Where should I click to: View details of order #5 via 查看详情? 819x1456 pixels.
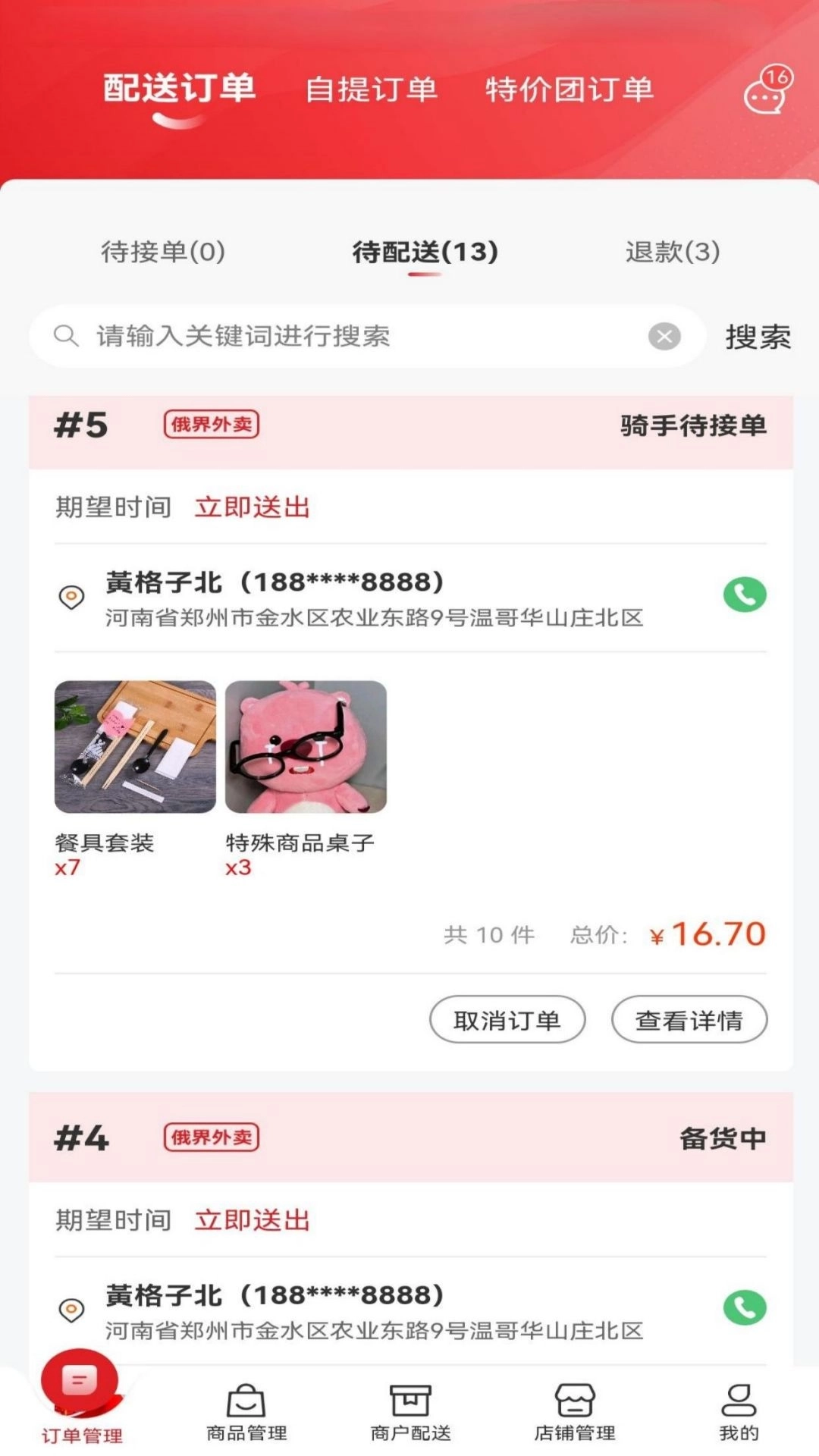(x=691, y=1020)
